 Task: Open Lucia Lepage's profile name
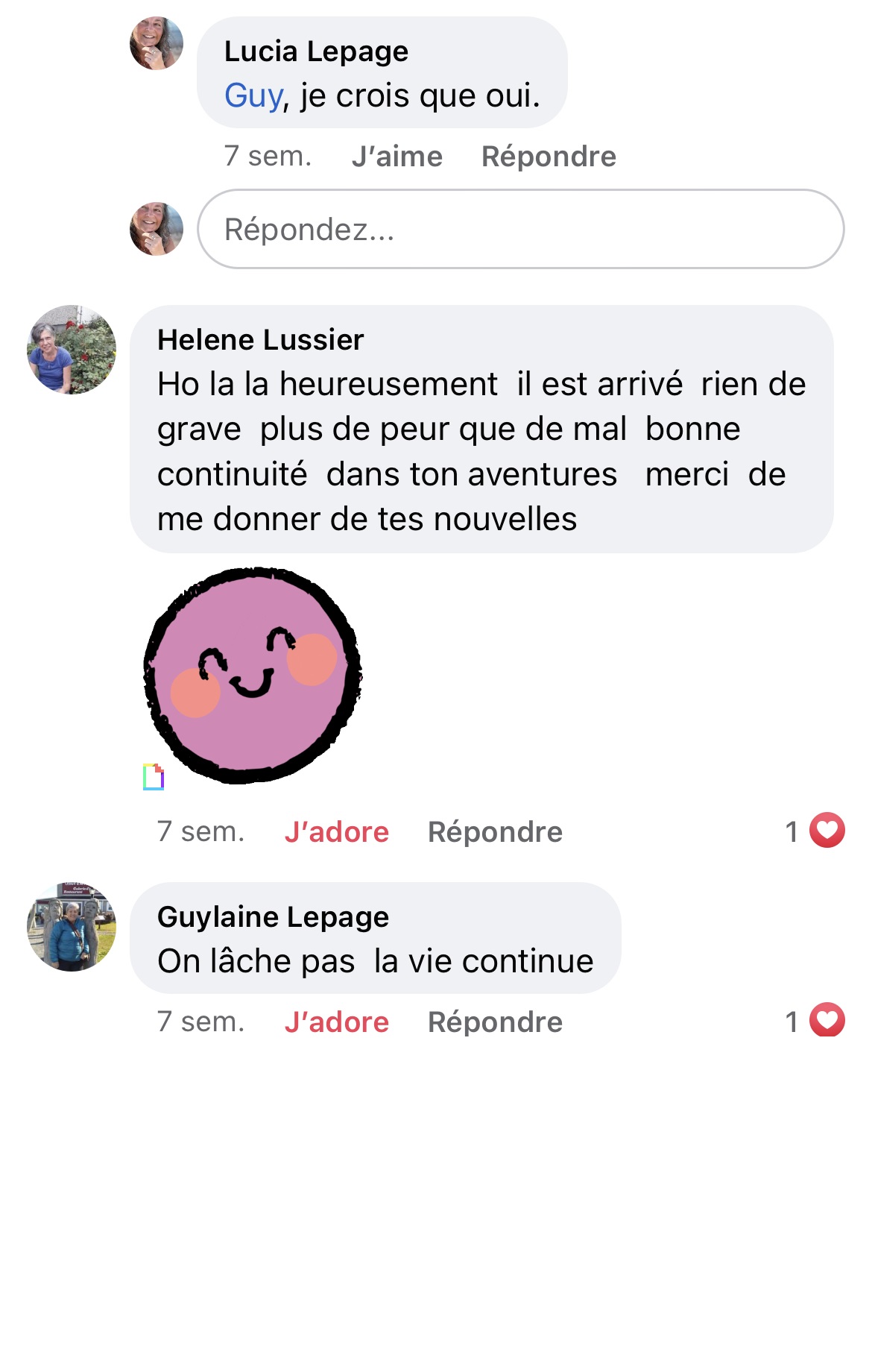pyautogui.click(x=316, y=51)
